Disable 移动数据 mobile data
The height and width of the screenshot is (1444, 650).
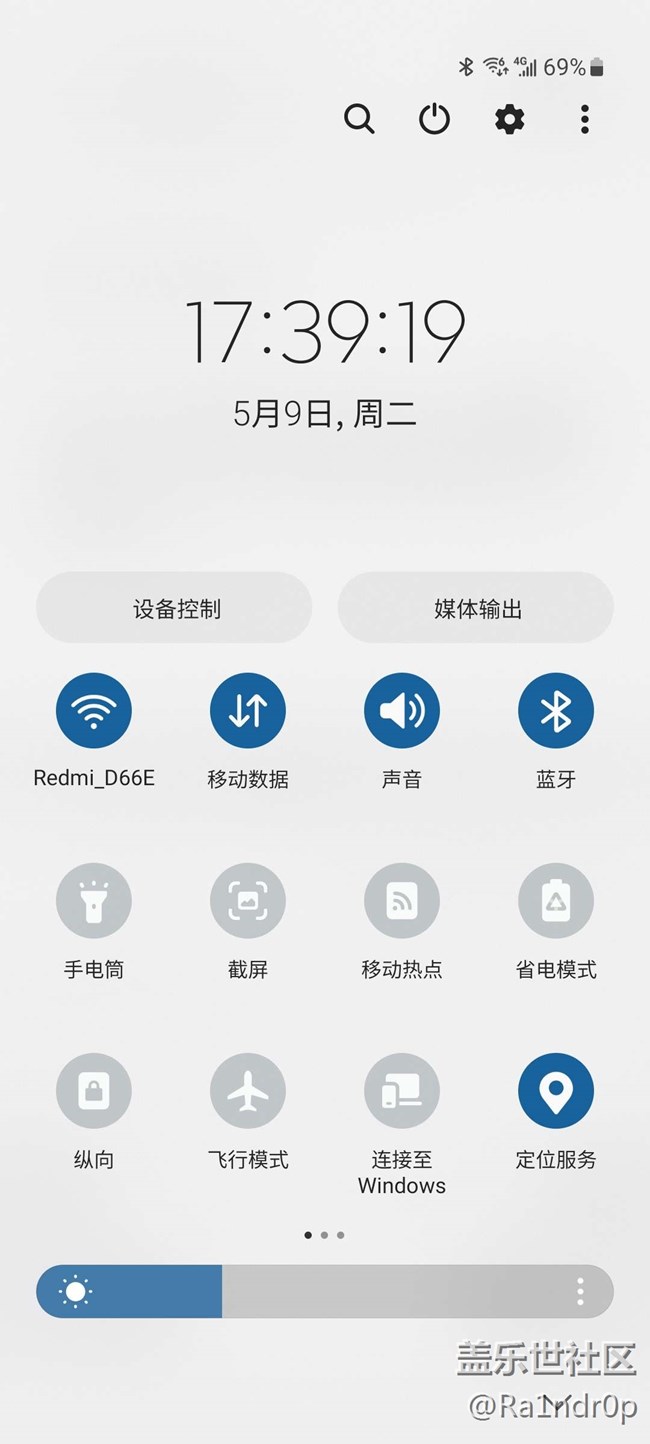(x=248, y=711)
